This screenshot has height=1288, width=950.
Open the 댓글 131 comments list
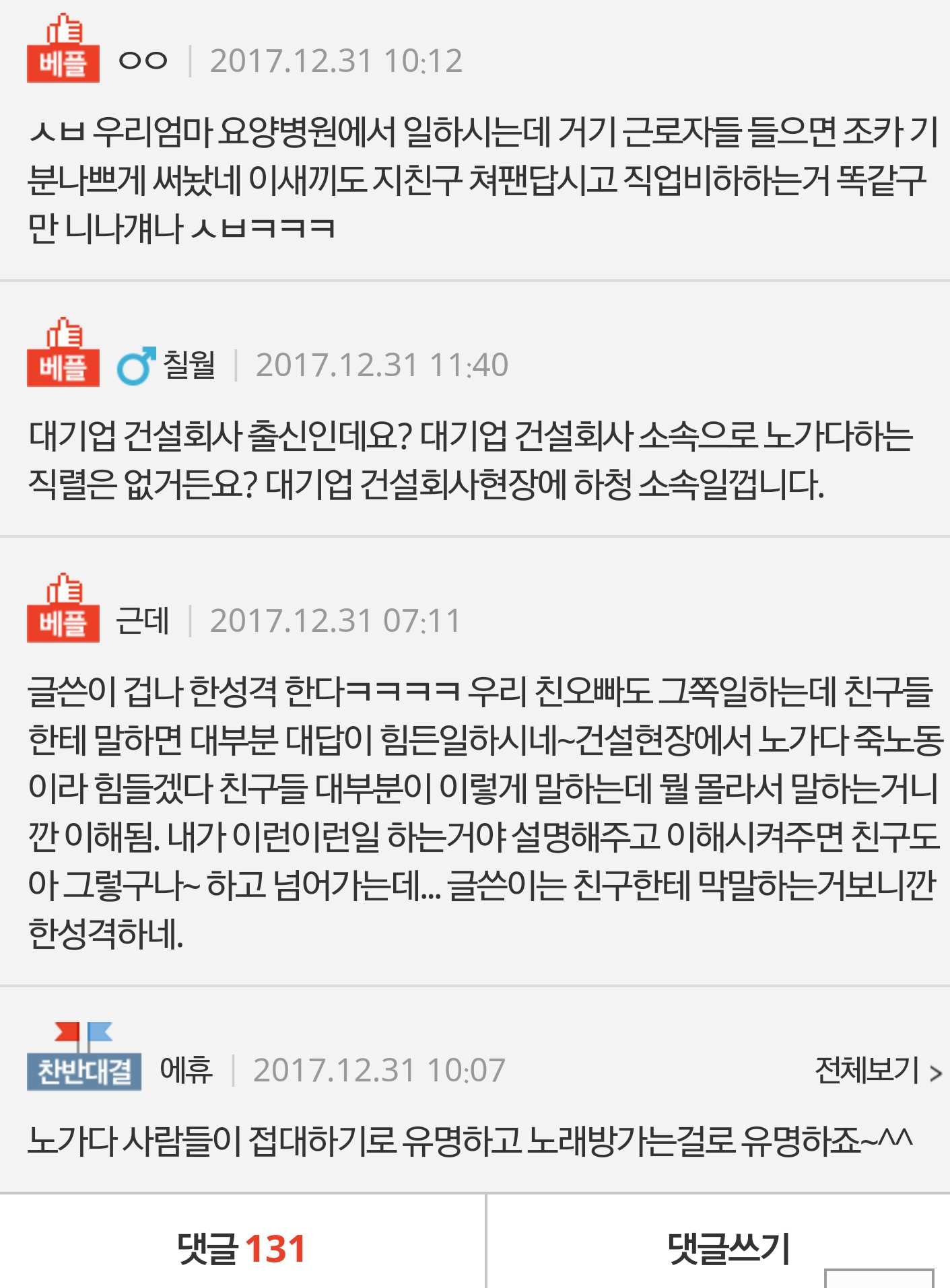tap(242, 1248)
